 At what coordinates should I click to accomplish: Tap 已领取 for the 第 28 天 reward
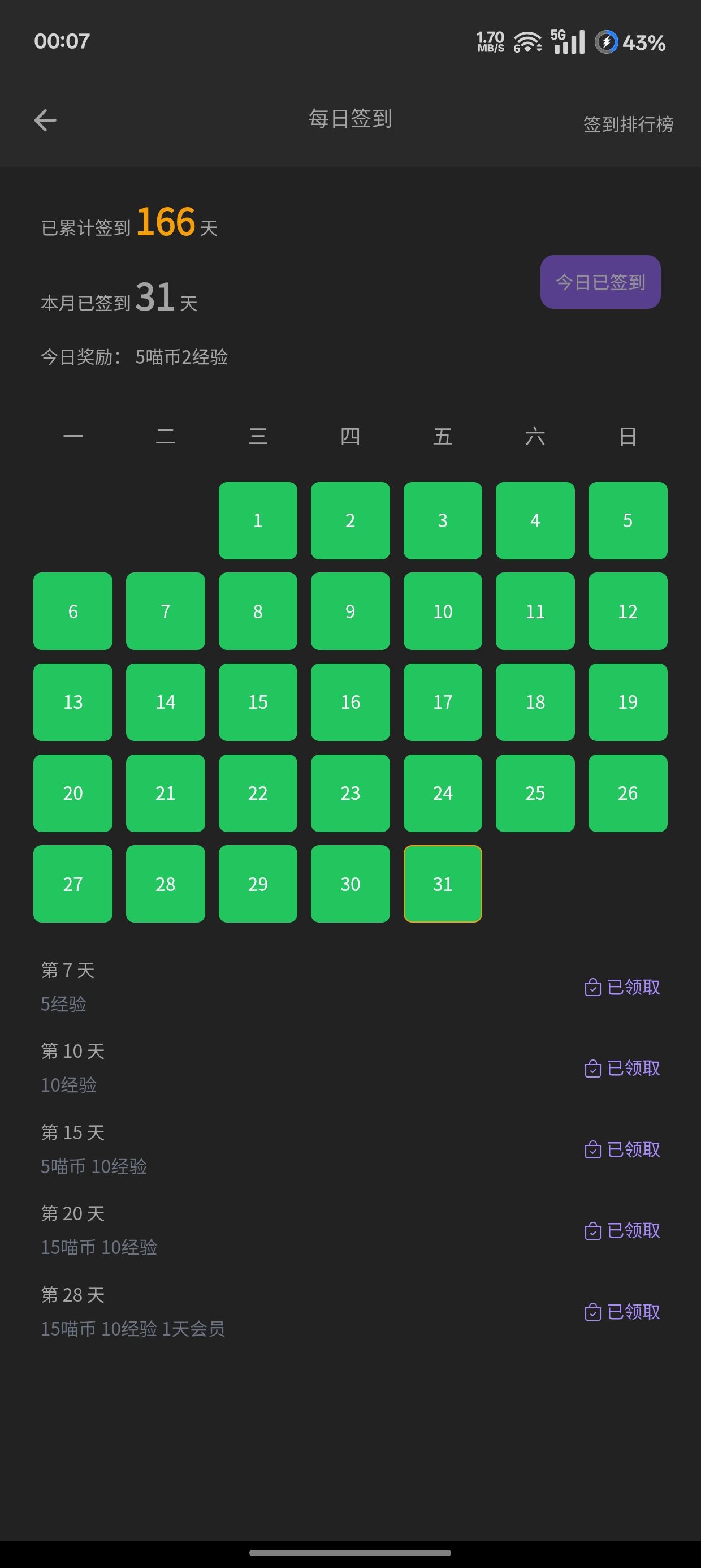tap(622, 1312)
